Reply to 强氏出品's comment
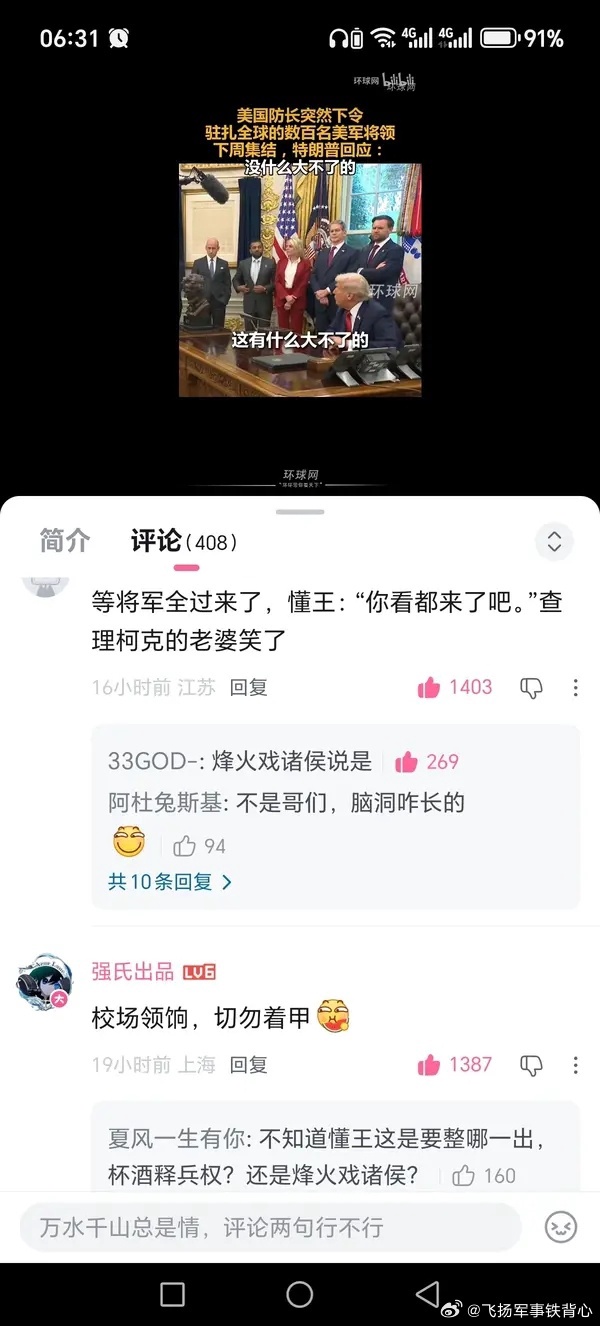 249,1065
